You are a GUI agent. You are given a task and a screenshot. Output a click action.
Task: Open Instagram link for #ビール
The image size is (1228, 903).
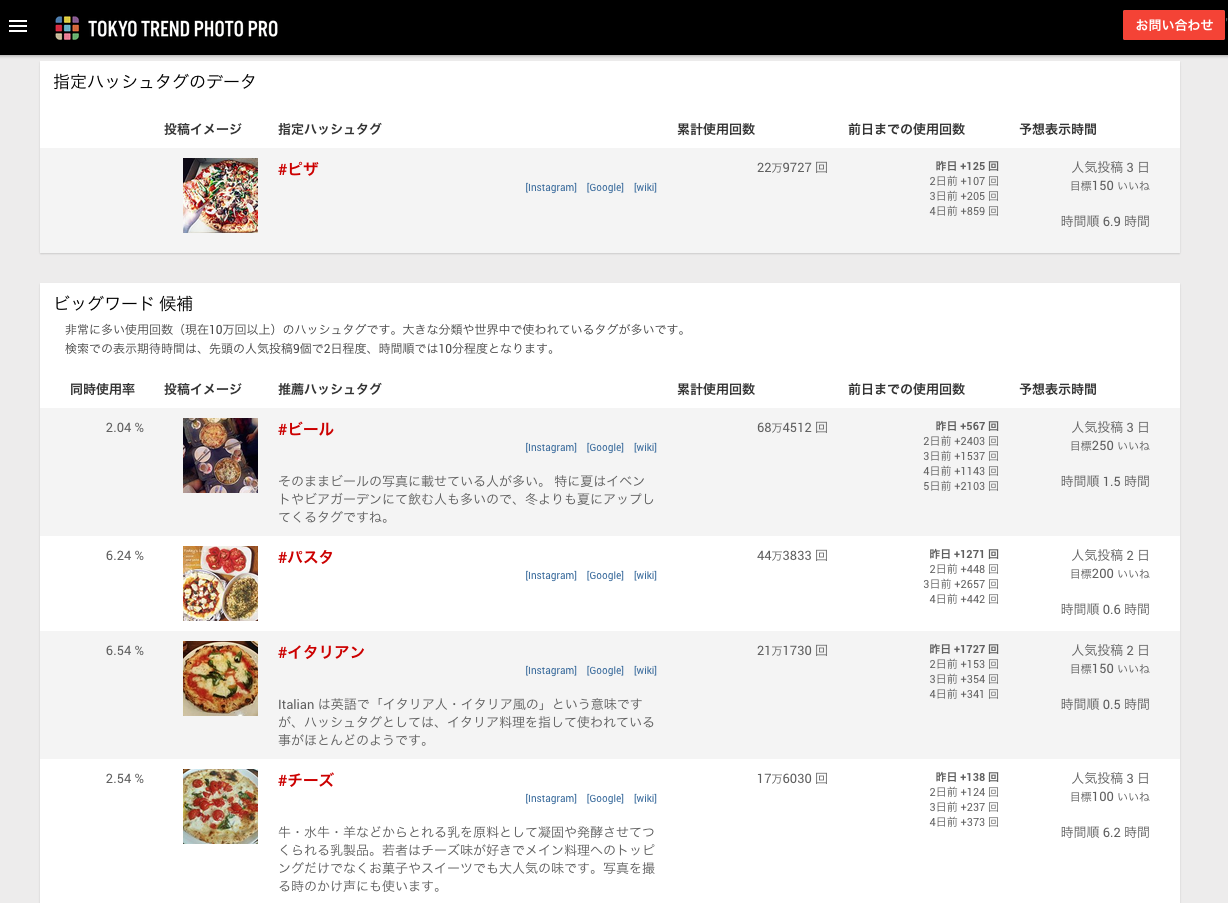551,448
